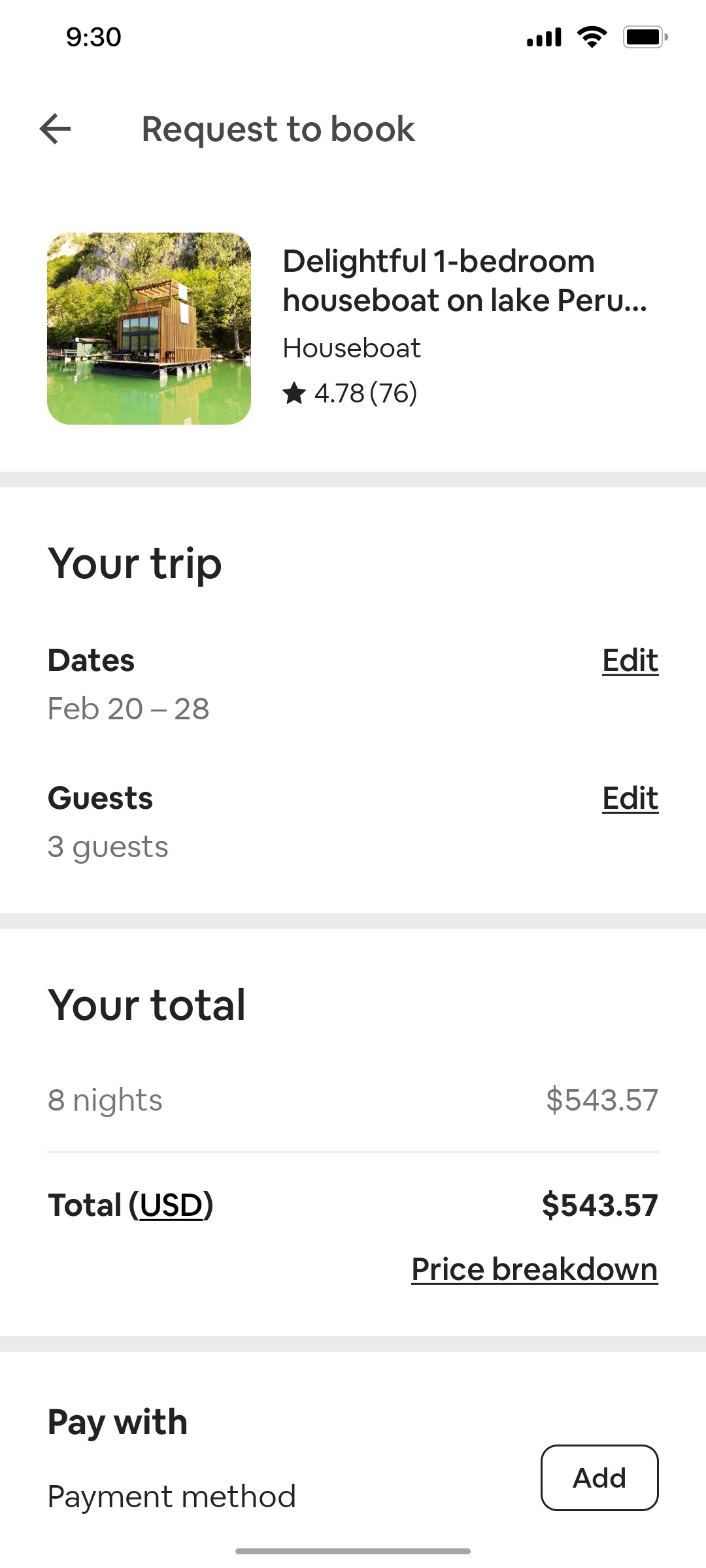The height and width of the screenshot is (1568, 706).
Task: Edit the number of guests
Action: click(x=630, y=798)
